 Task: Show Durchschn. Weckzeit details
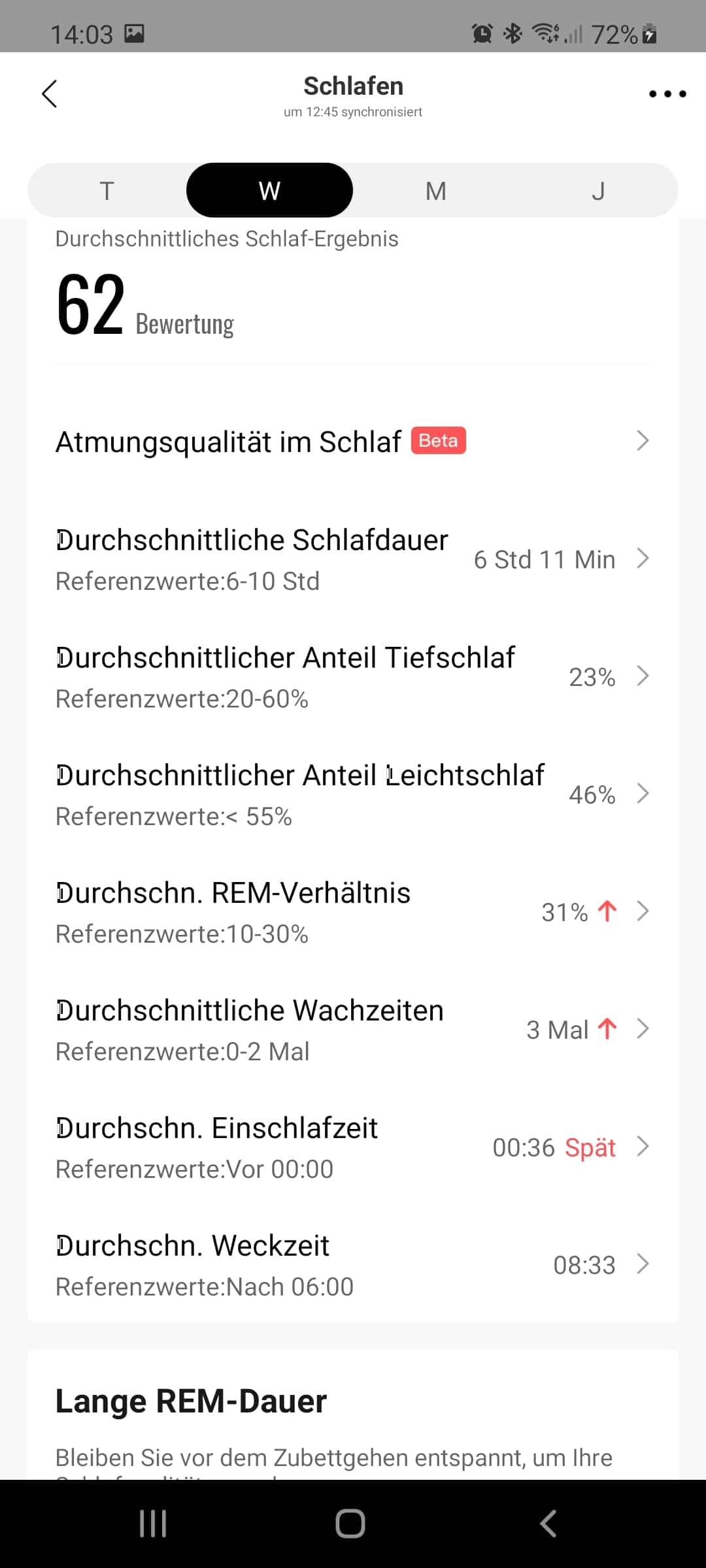point(353,1265)
